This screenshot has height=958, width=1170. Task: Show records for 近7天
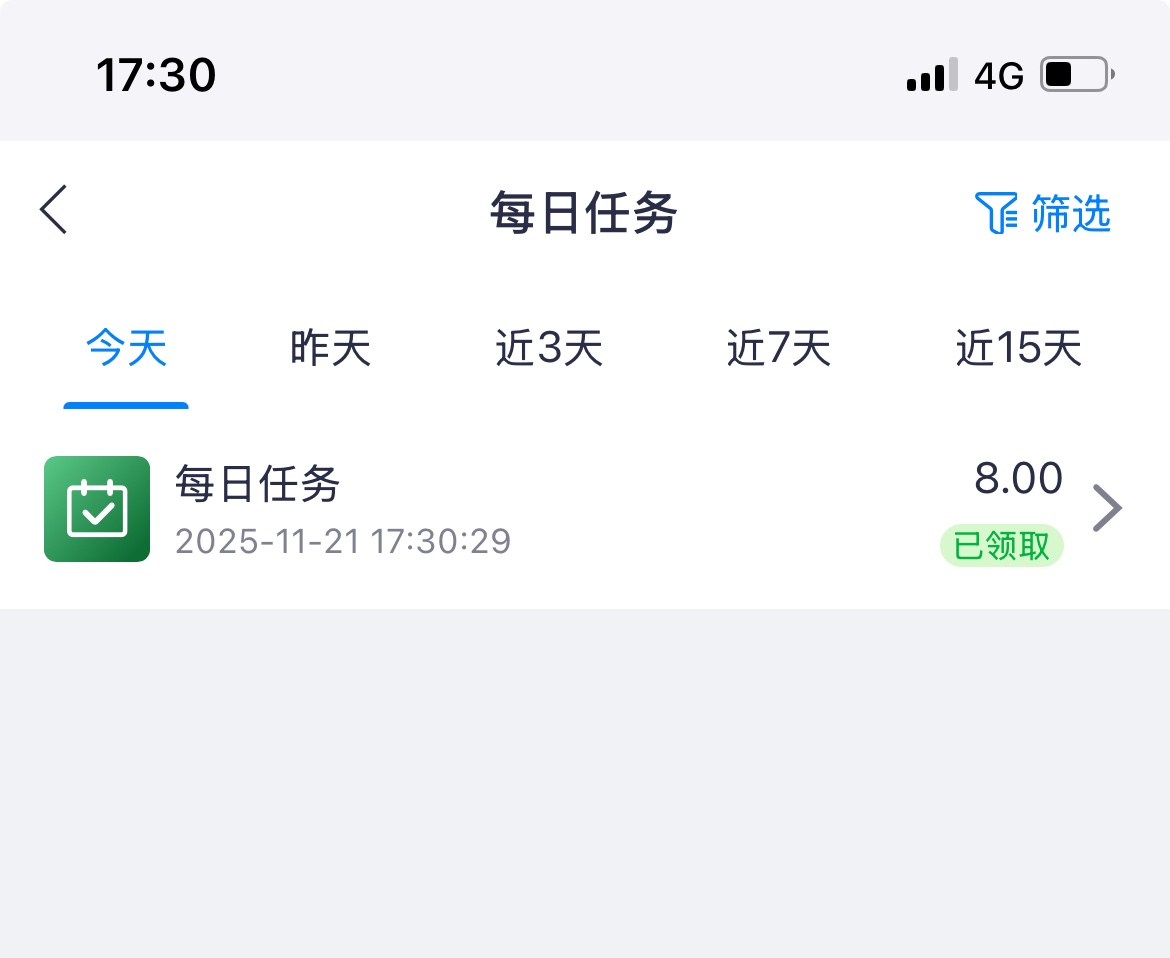(778, 349)
